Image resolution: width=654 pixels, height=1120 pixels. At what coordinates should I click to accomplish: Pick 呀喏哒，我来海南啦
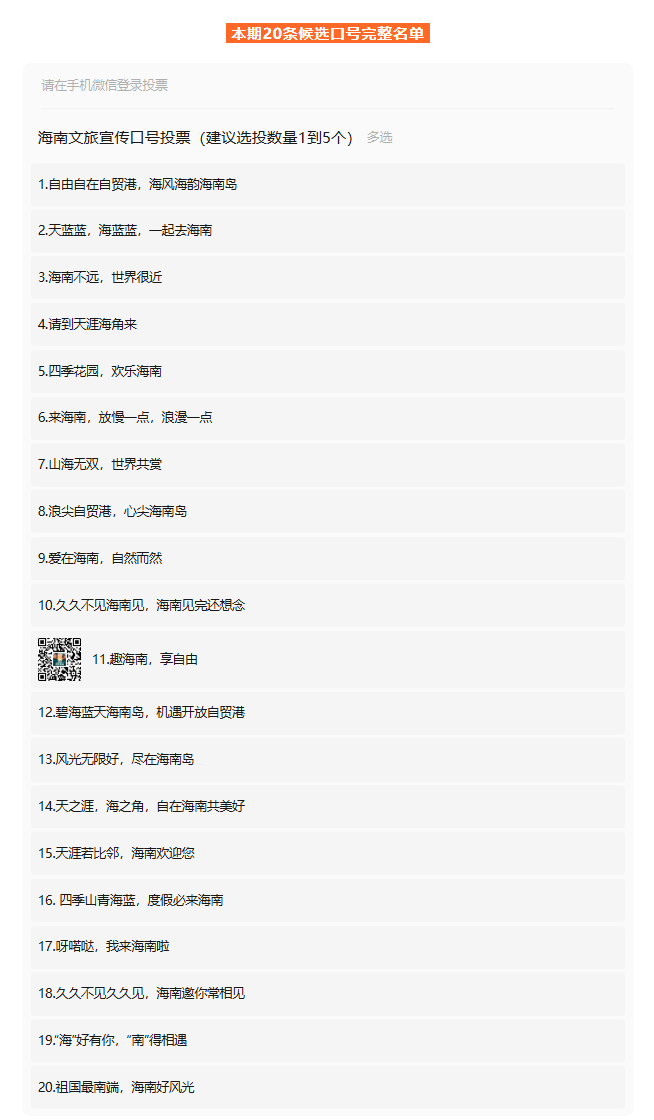tap(328, 947)
